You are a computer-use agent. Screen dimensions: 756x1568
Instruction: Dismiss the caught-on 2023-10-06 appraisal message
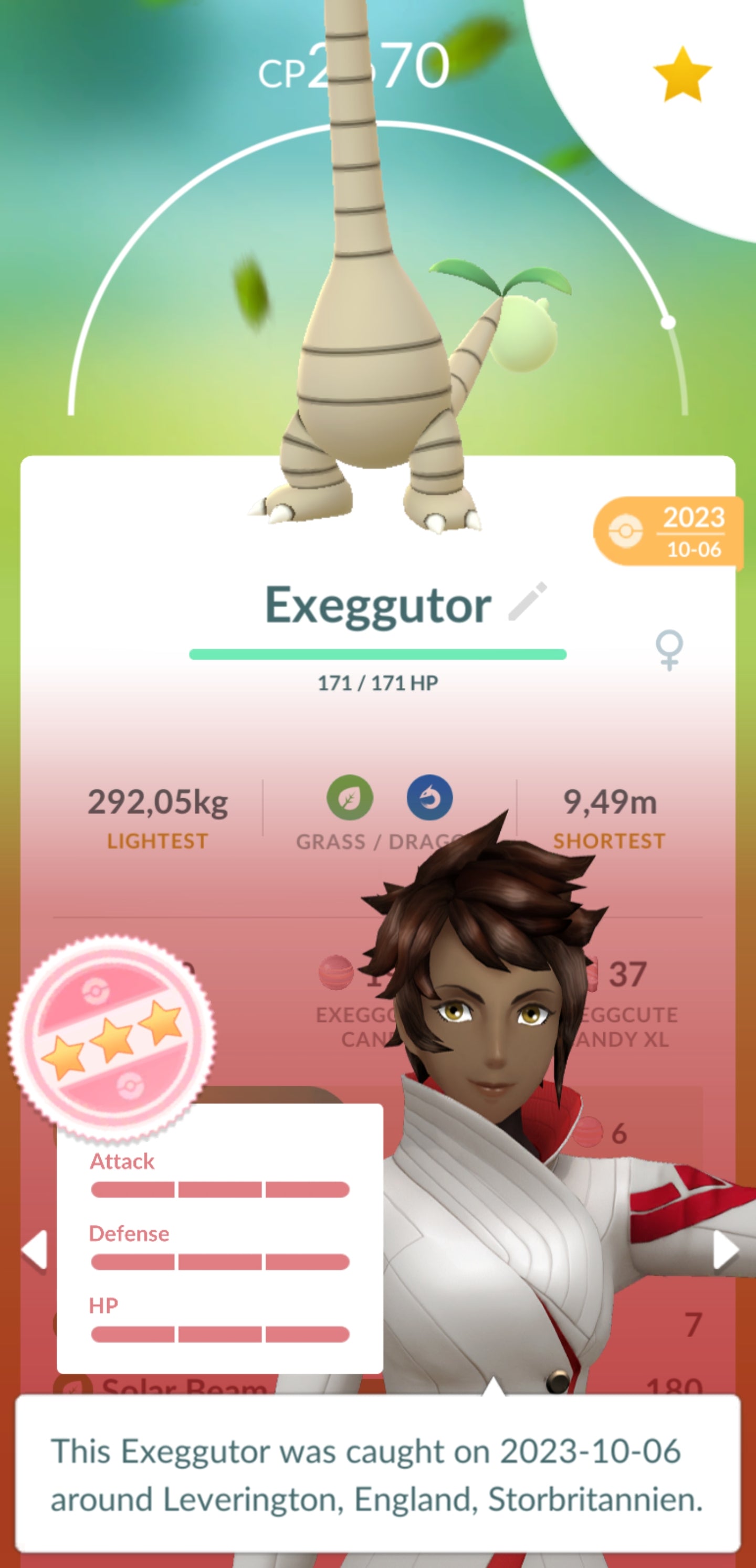[x=377, y=1474]
